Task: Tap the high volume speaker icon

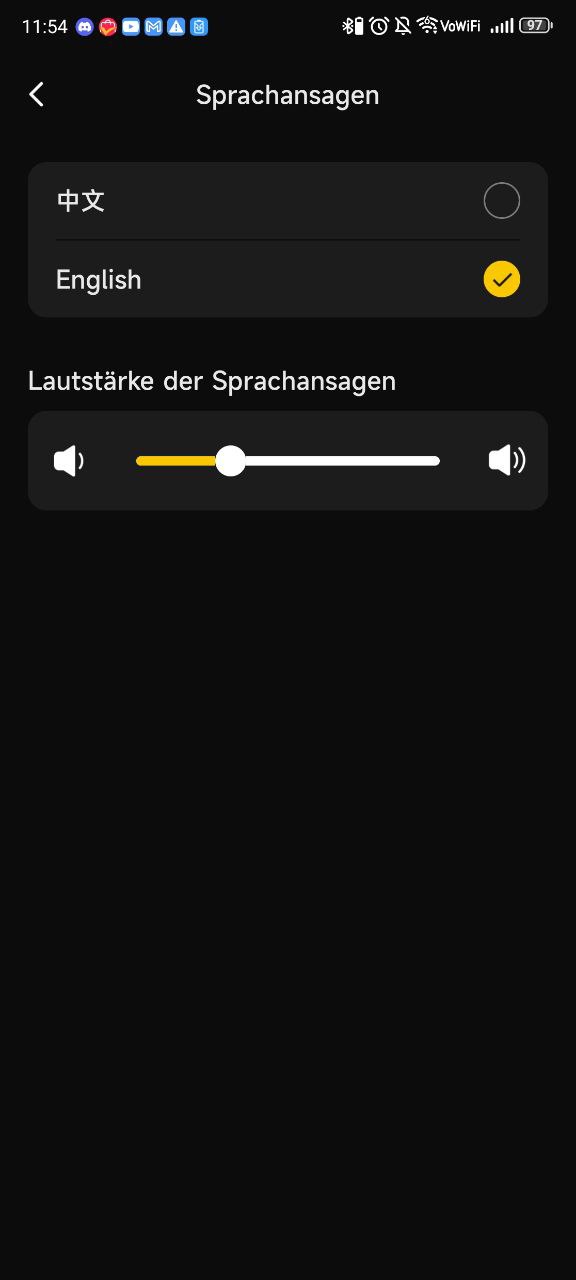Action: [x=507, y=460]
